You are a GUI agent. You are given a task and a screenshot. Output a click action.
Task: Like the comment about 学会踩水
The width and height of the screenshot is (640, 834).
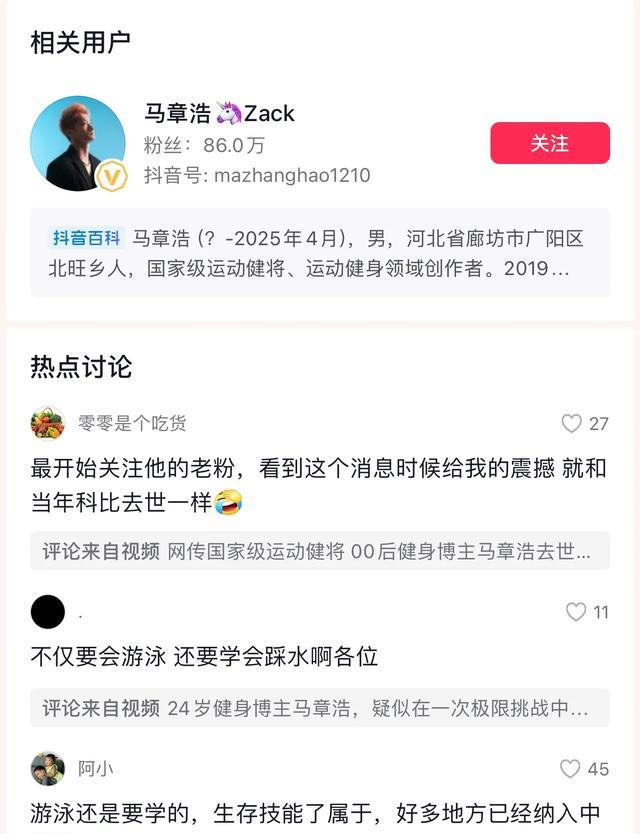click(x=576, y=612)
